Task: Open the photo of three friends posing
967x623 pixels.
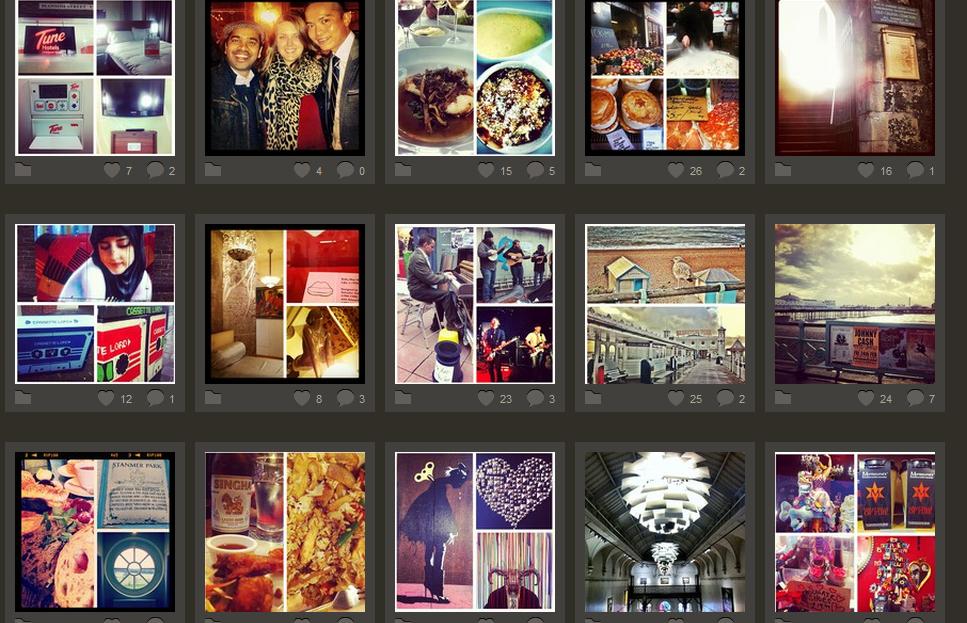Action: pyautogui.click(x=285, y=77)
